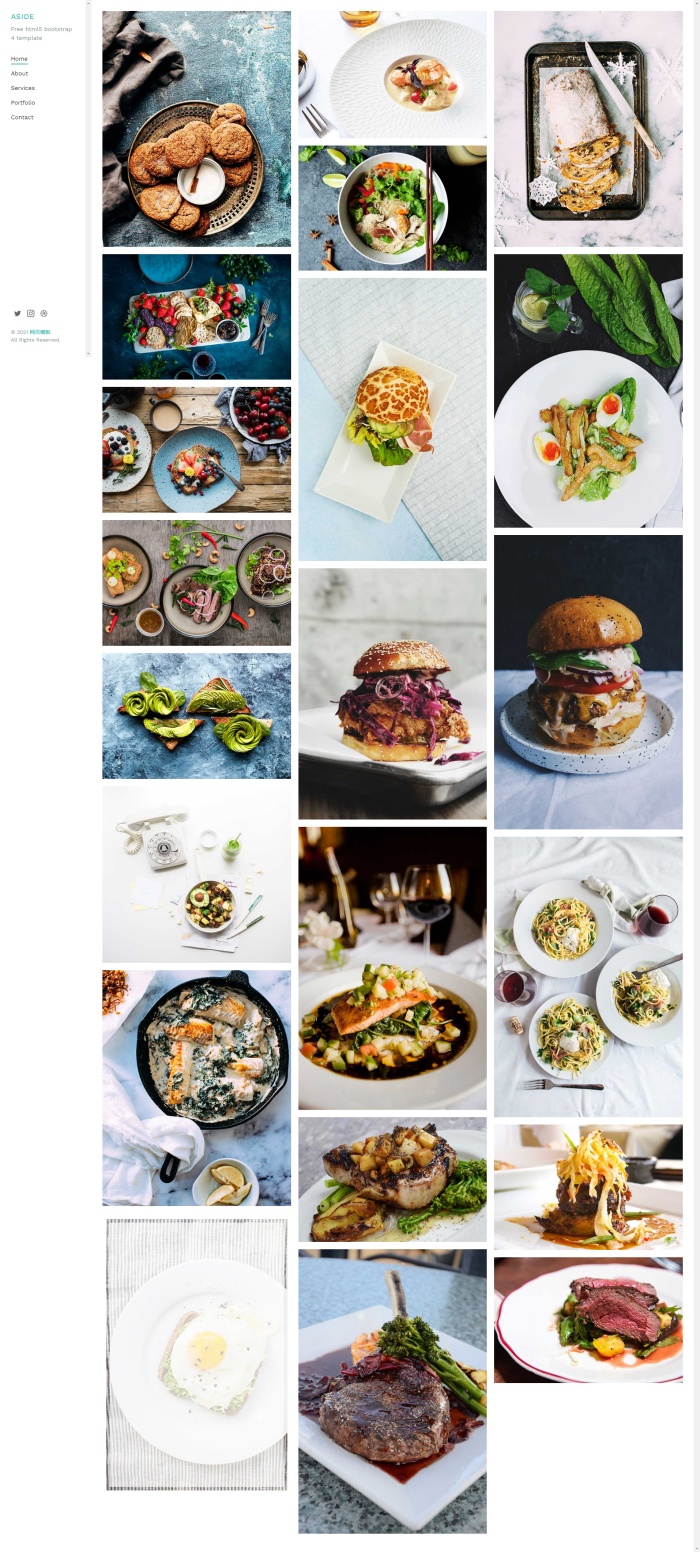Open the tiger-bread burger photo

(x=392, y=419)
